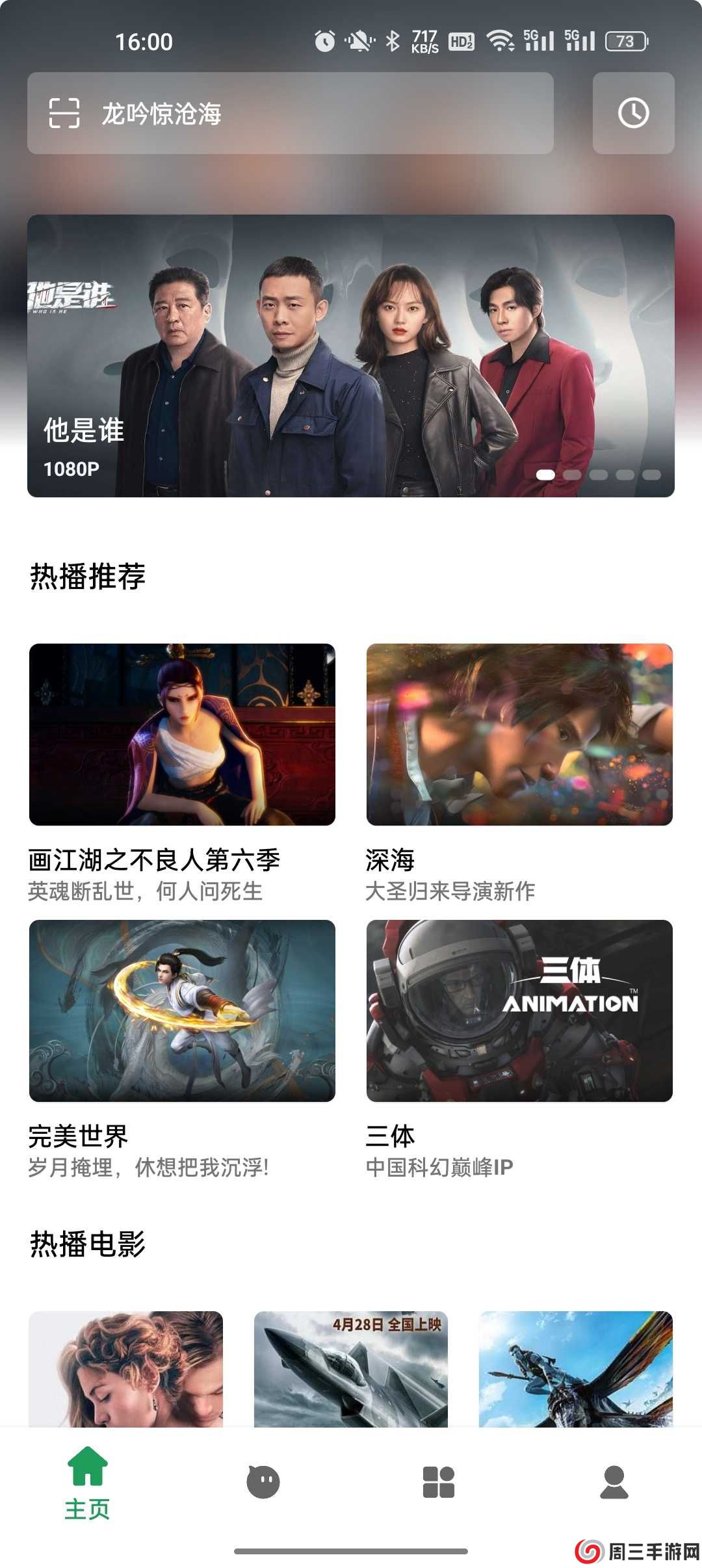
Task: Open the QR code scanner in search bar
Action: 65,112
